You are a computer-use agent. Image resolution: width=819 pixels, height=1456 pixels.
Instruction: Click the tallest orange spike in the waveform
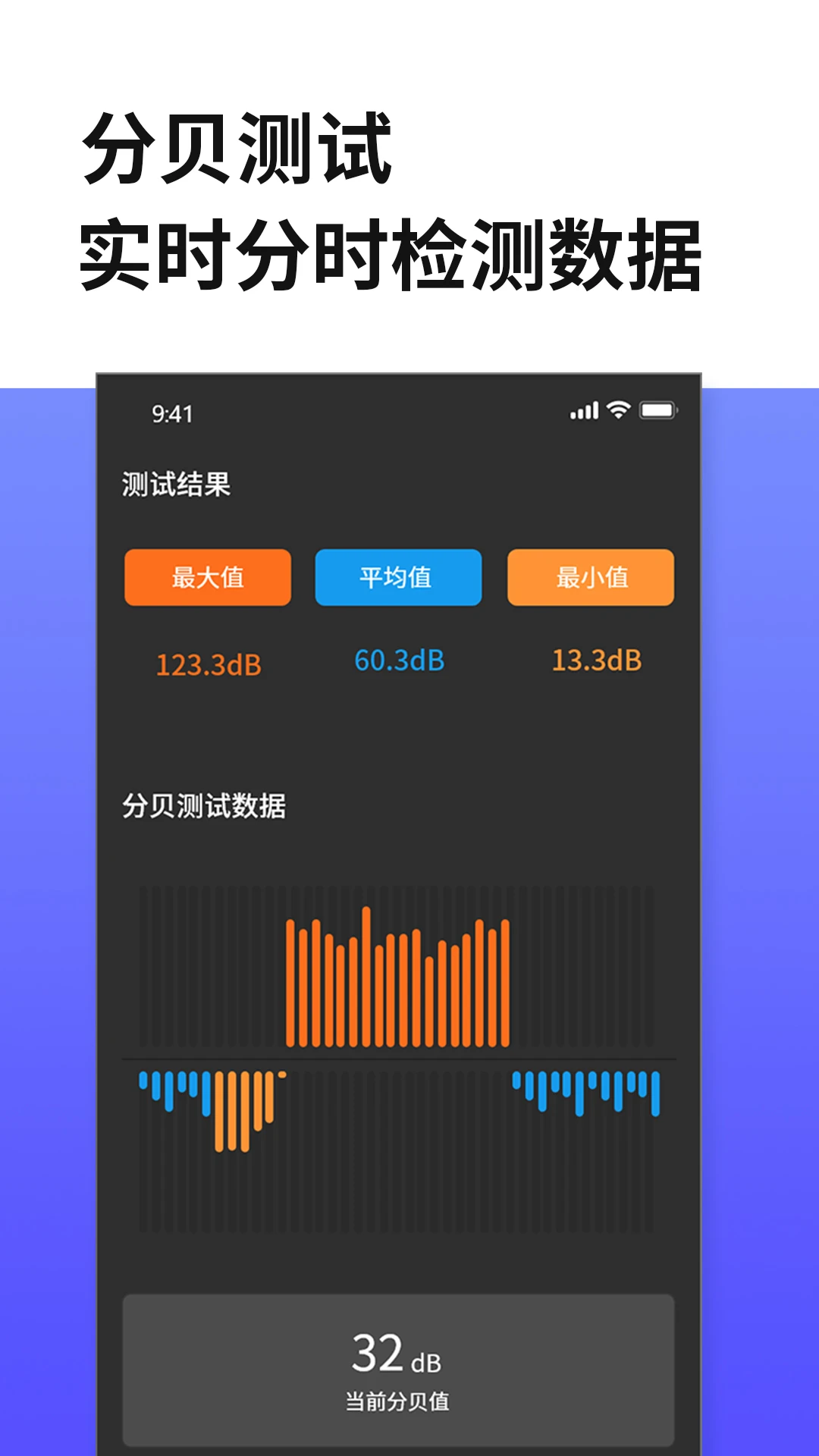tap(367, 978)
